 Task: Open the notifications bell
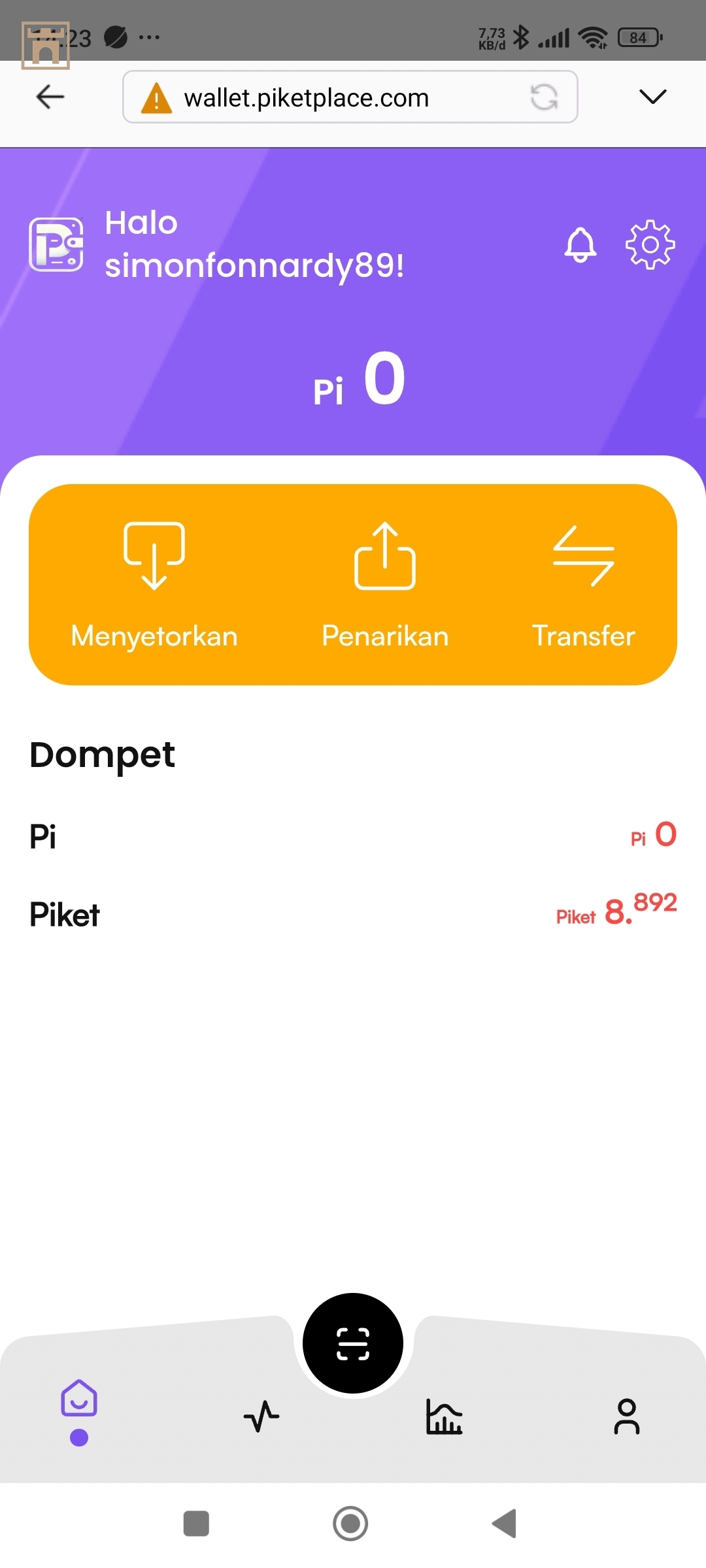coord(580,245)
